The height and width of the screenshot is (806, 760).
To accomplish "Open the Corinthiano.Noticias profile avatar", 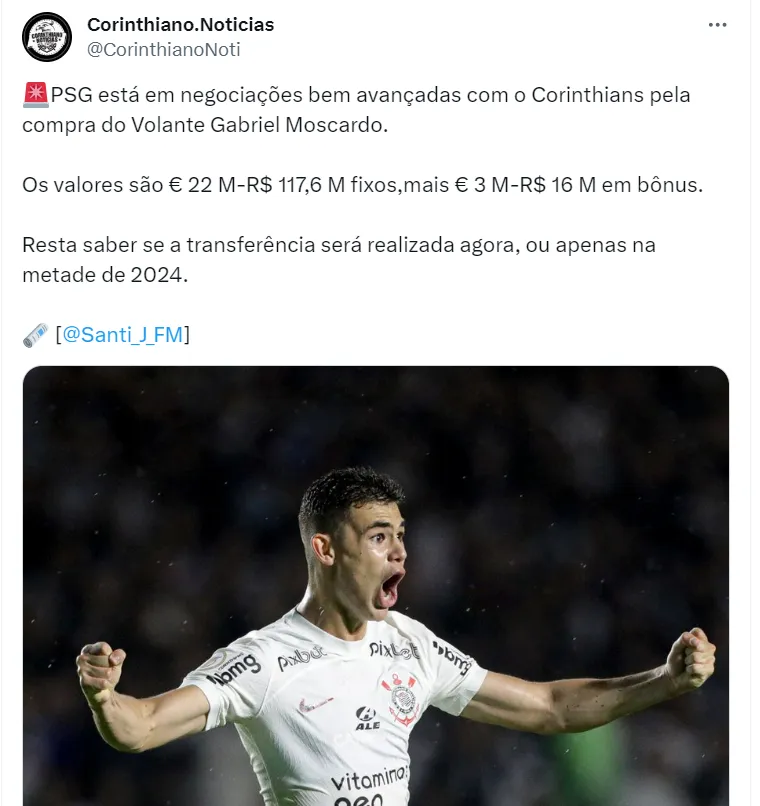I will pyautogui.click(x=46, y=37).
